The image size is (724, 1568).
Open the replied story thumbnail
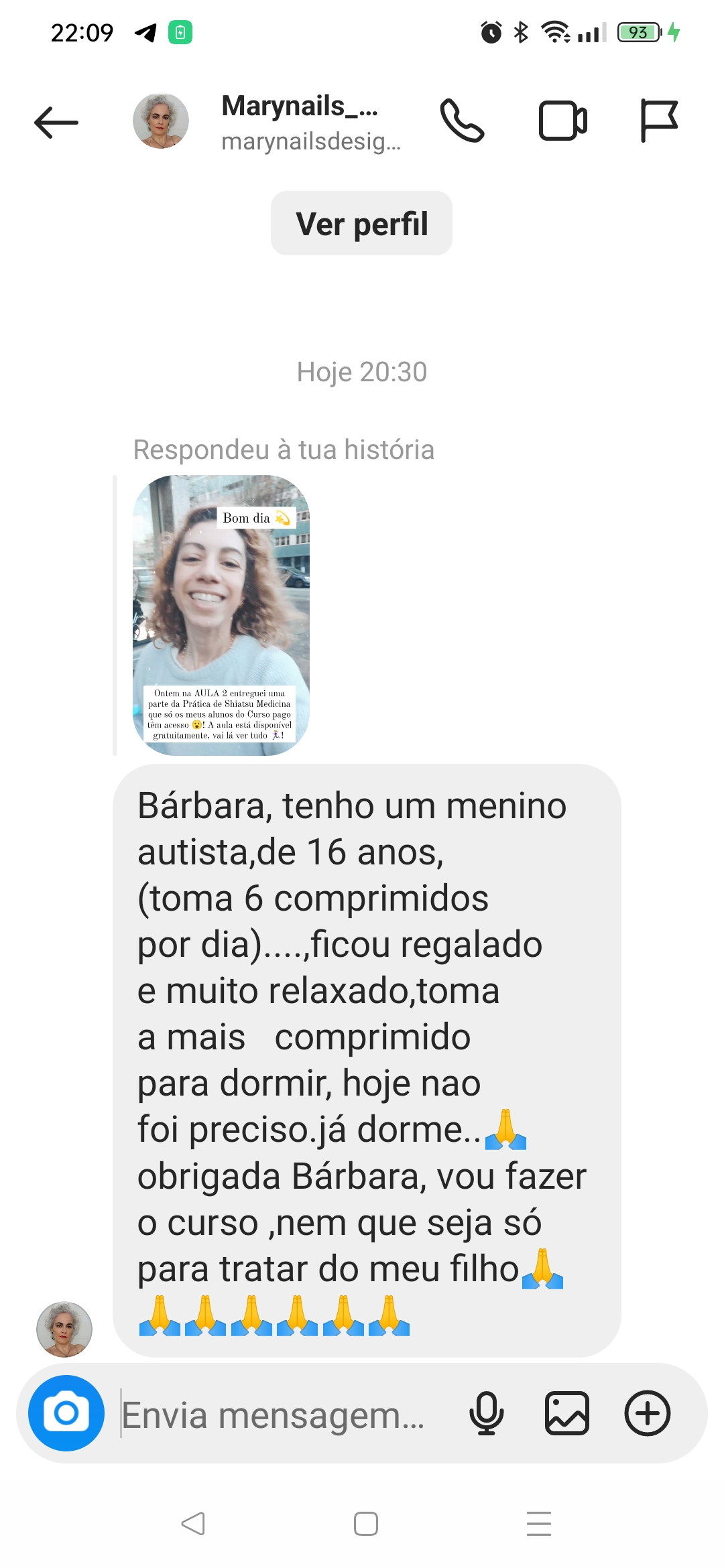pos(221,615)
